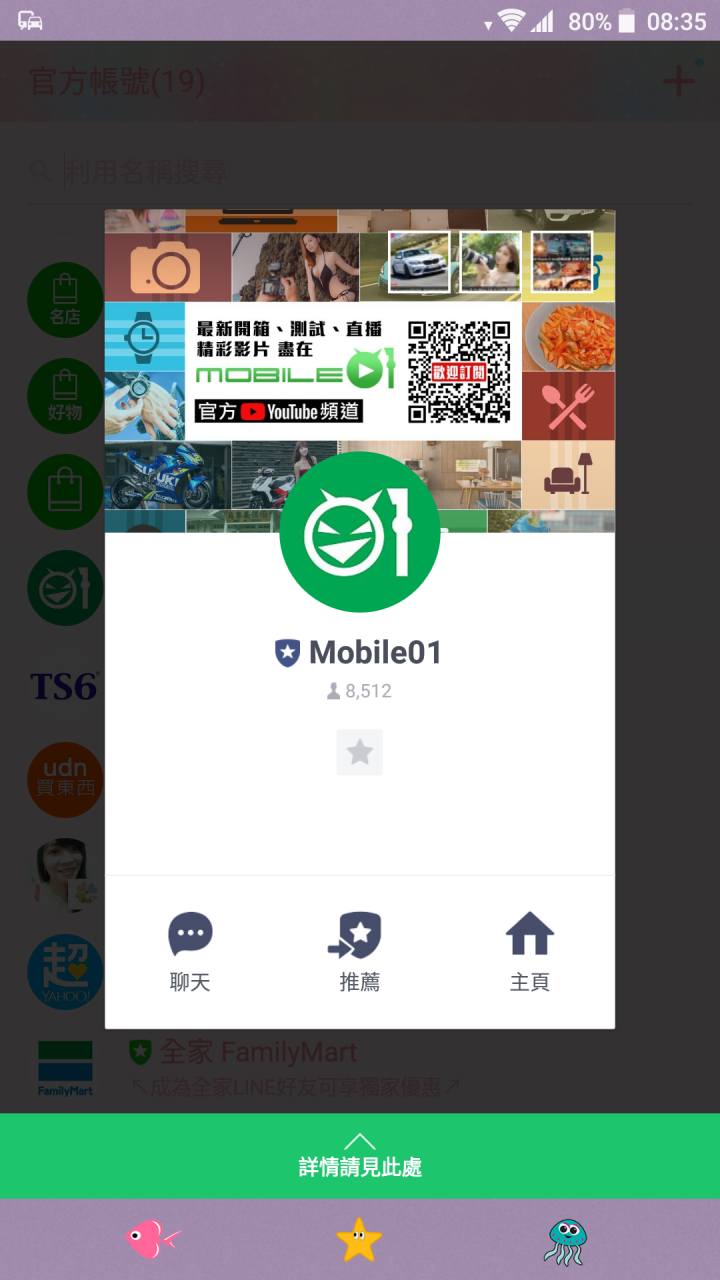The image size is (720, 1280).
Task: Add Mobile01 to favorites
Action: (359, 752)
